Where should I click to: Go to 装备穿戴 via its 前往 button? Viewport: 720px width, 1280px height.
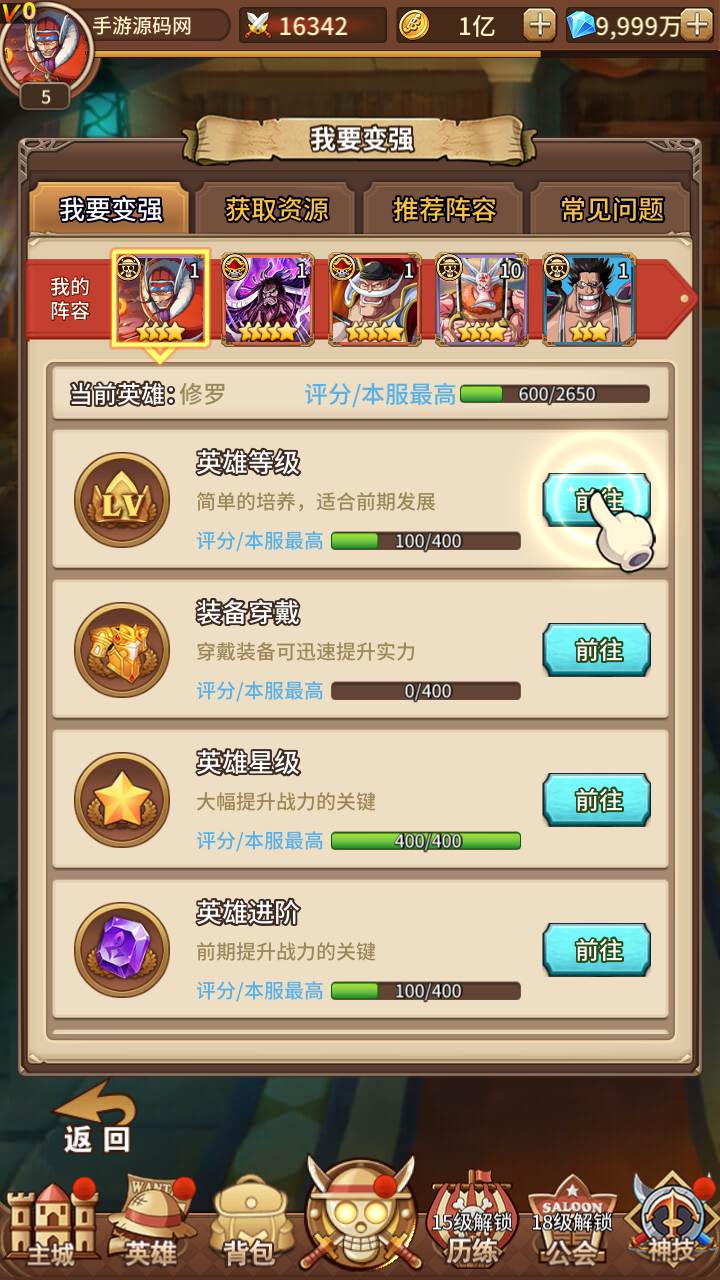596,650
